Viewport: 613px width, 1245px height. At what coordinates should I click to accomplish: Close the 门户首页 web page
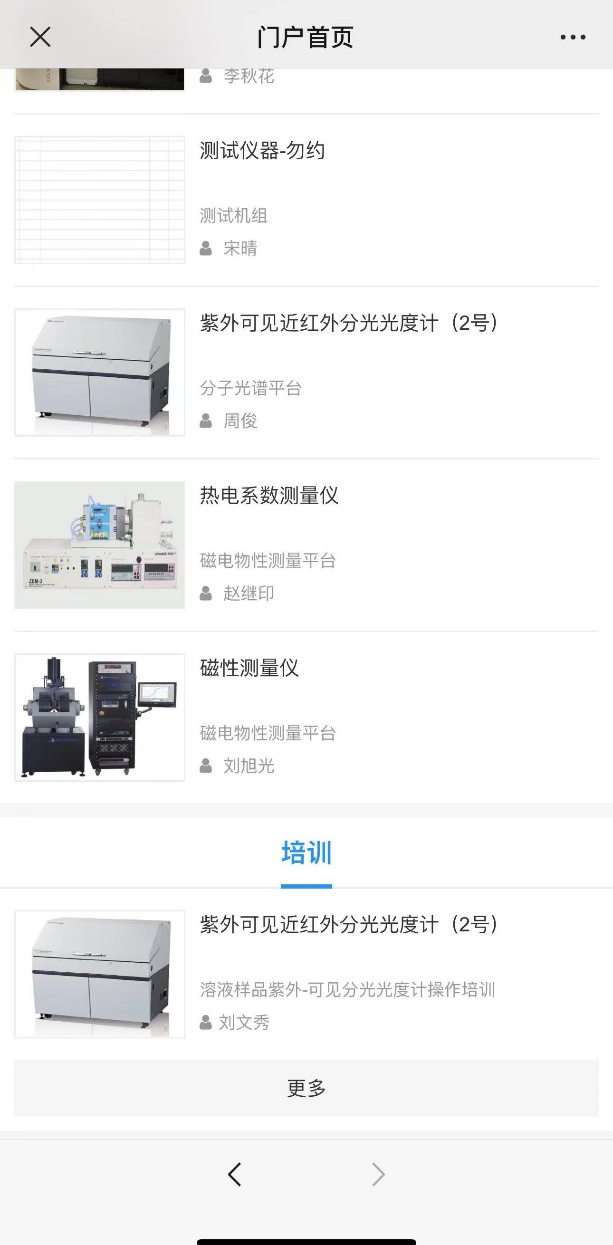[40, 38]
